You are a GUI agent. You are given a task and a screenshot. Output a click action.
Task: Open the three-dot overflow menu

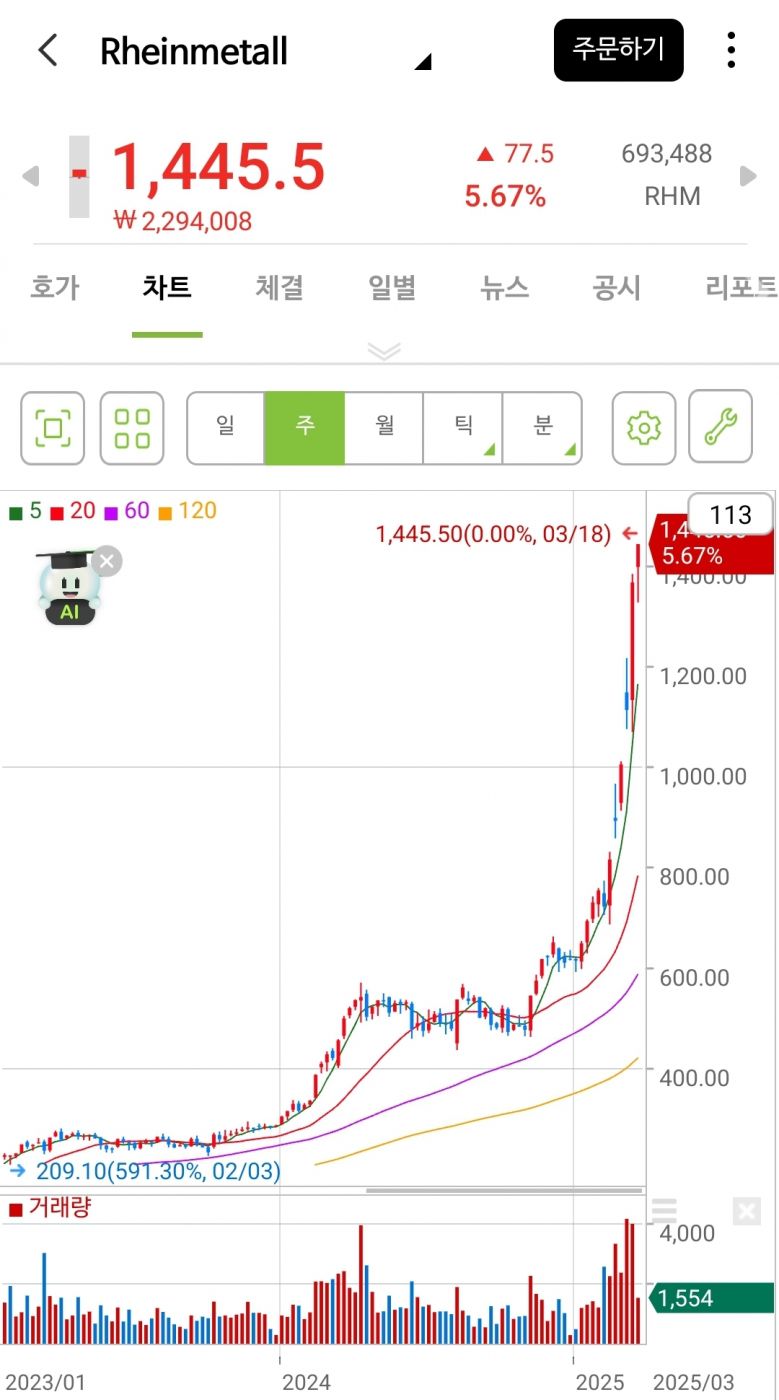pyautogui.click(x=731, y=50)
